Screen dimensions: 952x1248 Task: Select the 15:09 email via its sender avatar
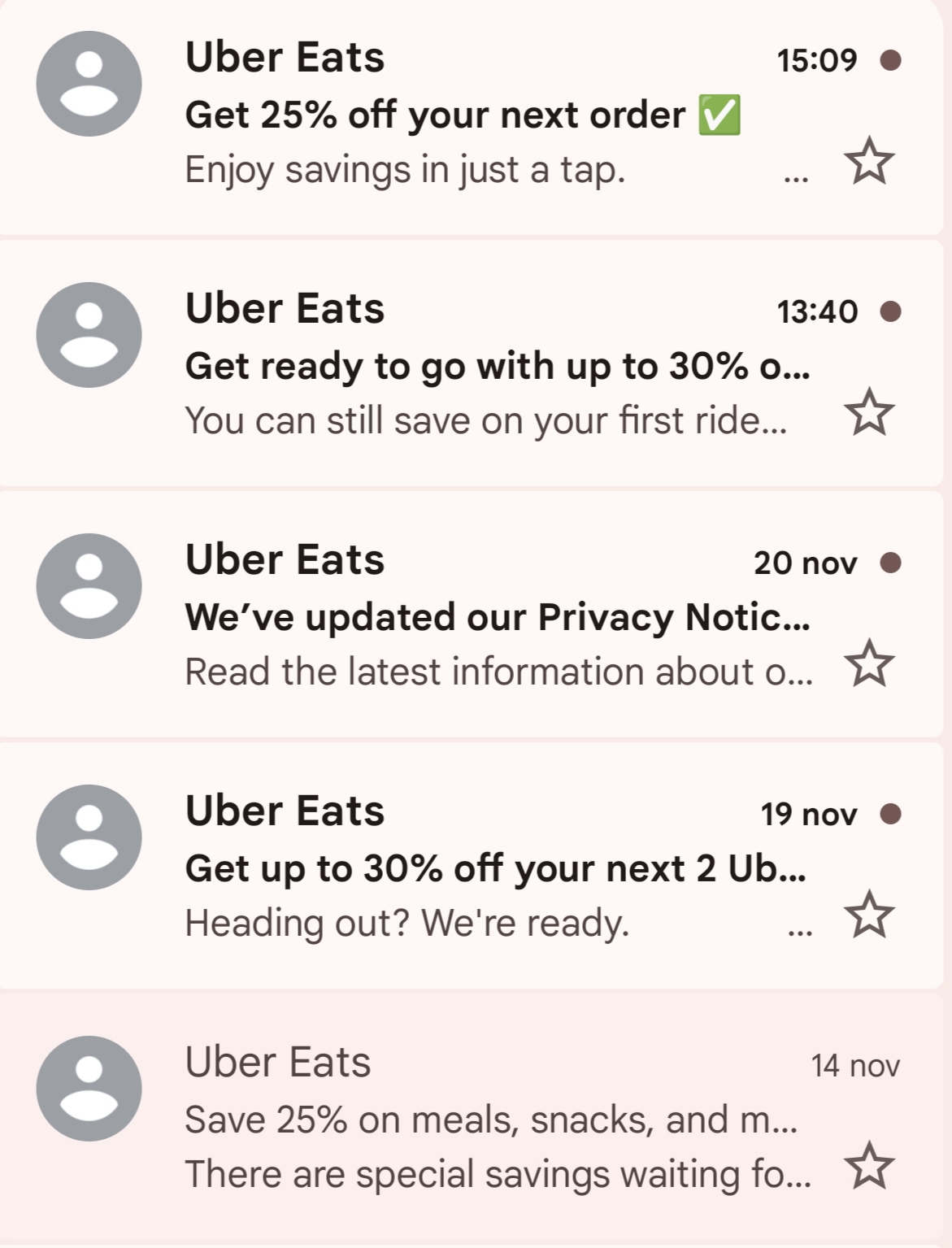pos(89,84)
